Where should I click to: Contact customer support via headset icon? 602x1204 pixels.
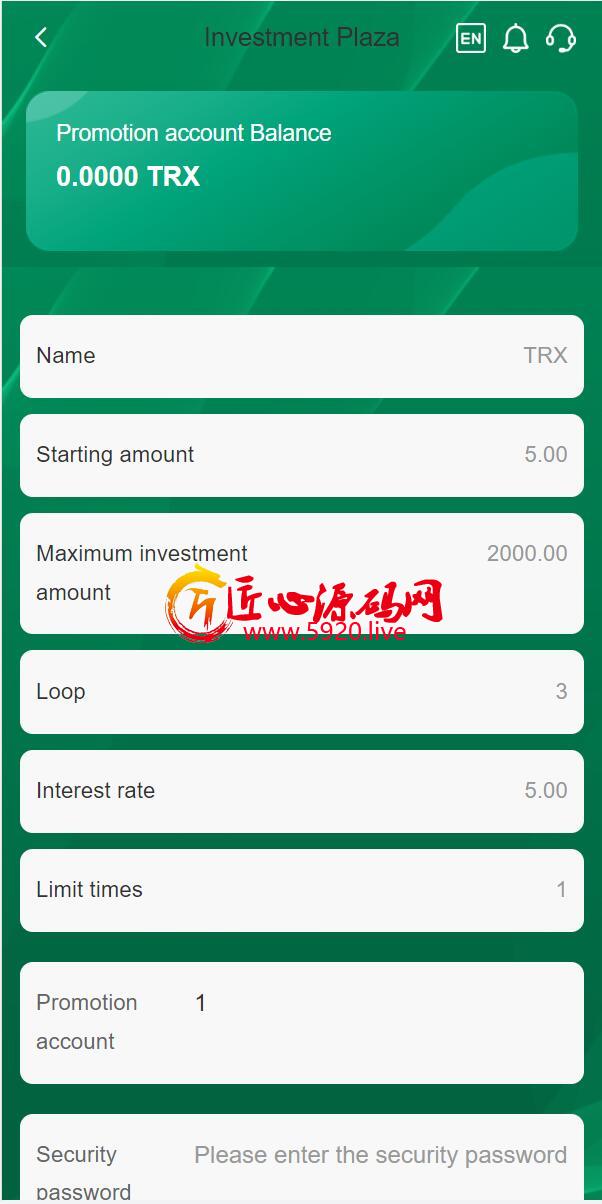click(560, 39)
